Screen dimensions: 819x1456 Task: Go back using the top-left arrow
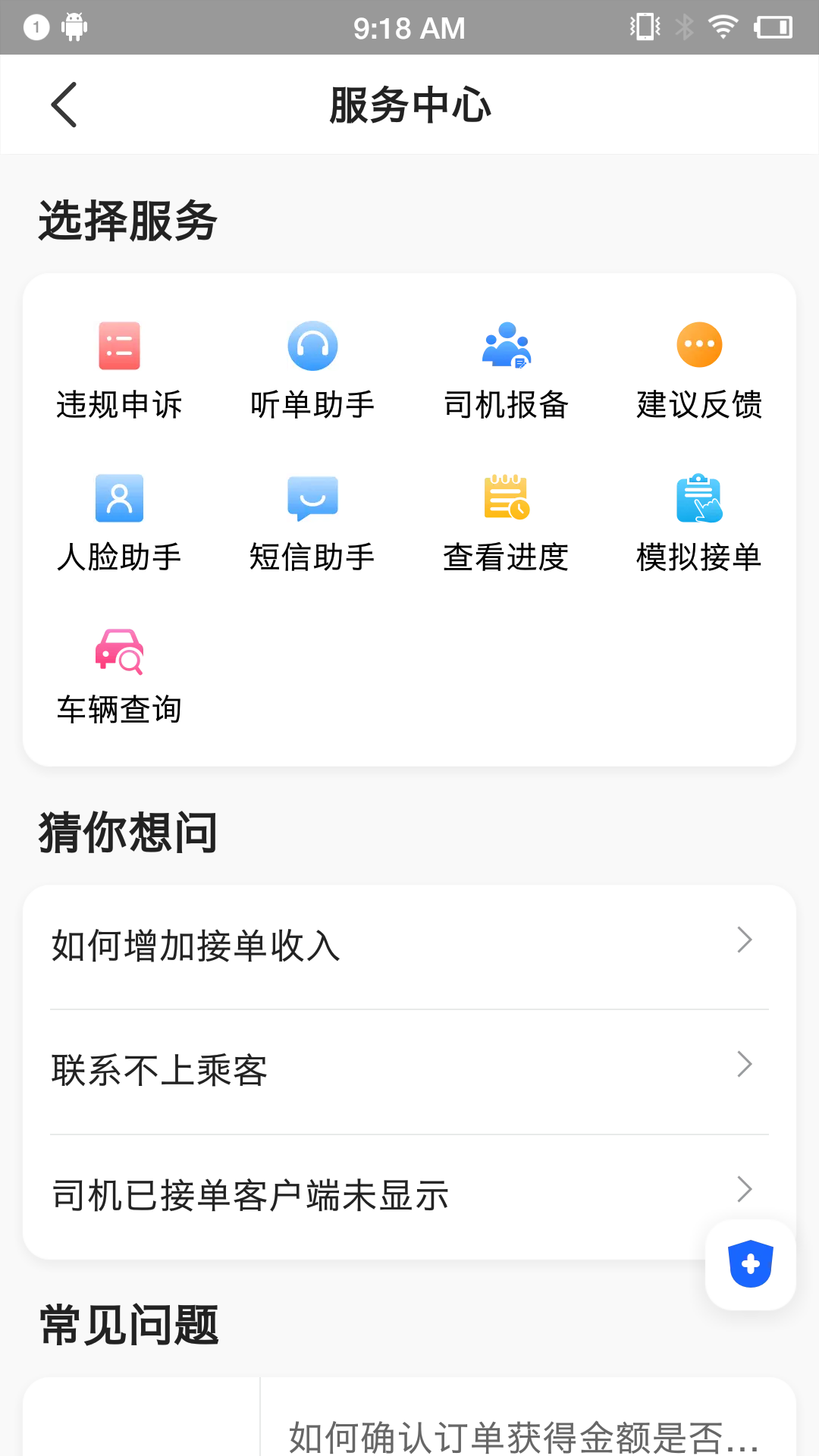64,105
